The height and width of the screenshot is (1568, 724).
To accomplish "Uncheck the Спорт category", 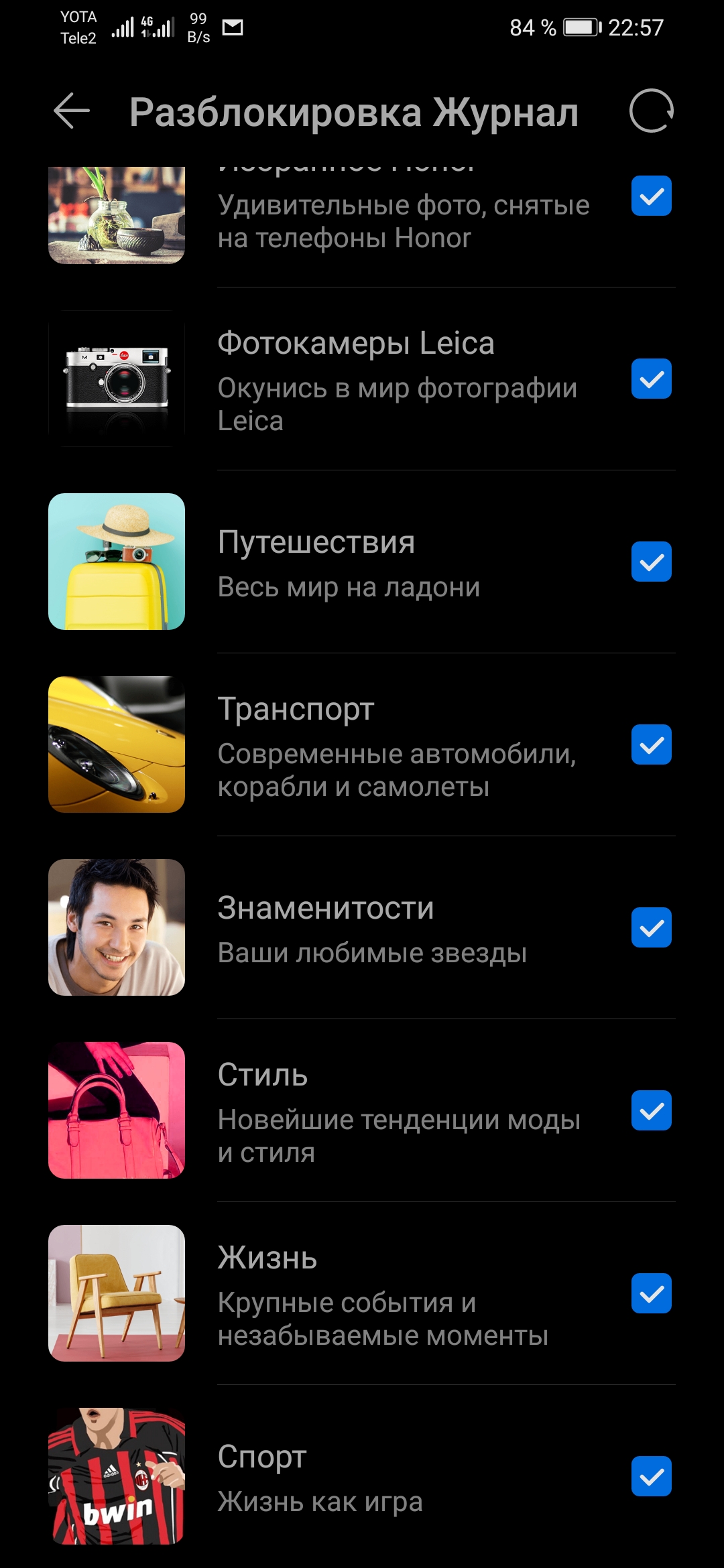I will point(651,1476).
